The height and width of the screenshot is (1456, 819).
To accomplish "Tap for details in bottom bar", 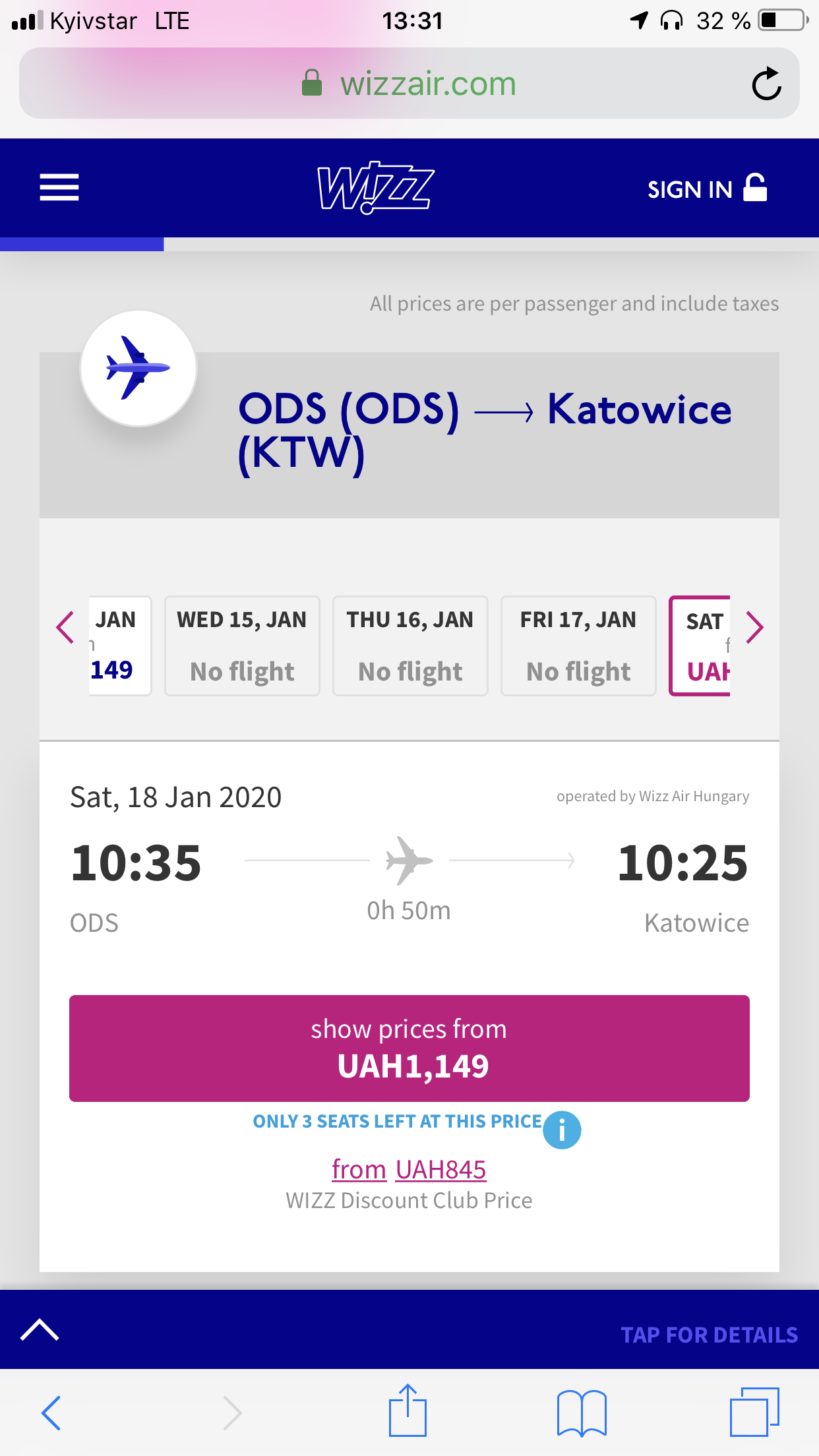I will pos(709,1335).
